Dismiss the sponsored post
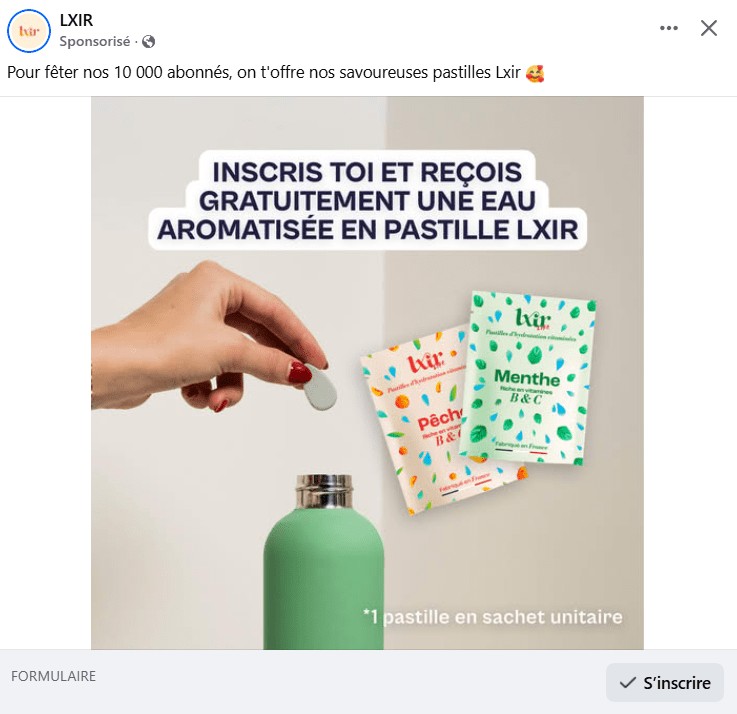The height and width of the screenshot is (714, 737). 709,28
